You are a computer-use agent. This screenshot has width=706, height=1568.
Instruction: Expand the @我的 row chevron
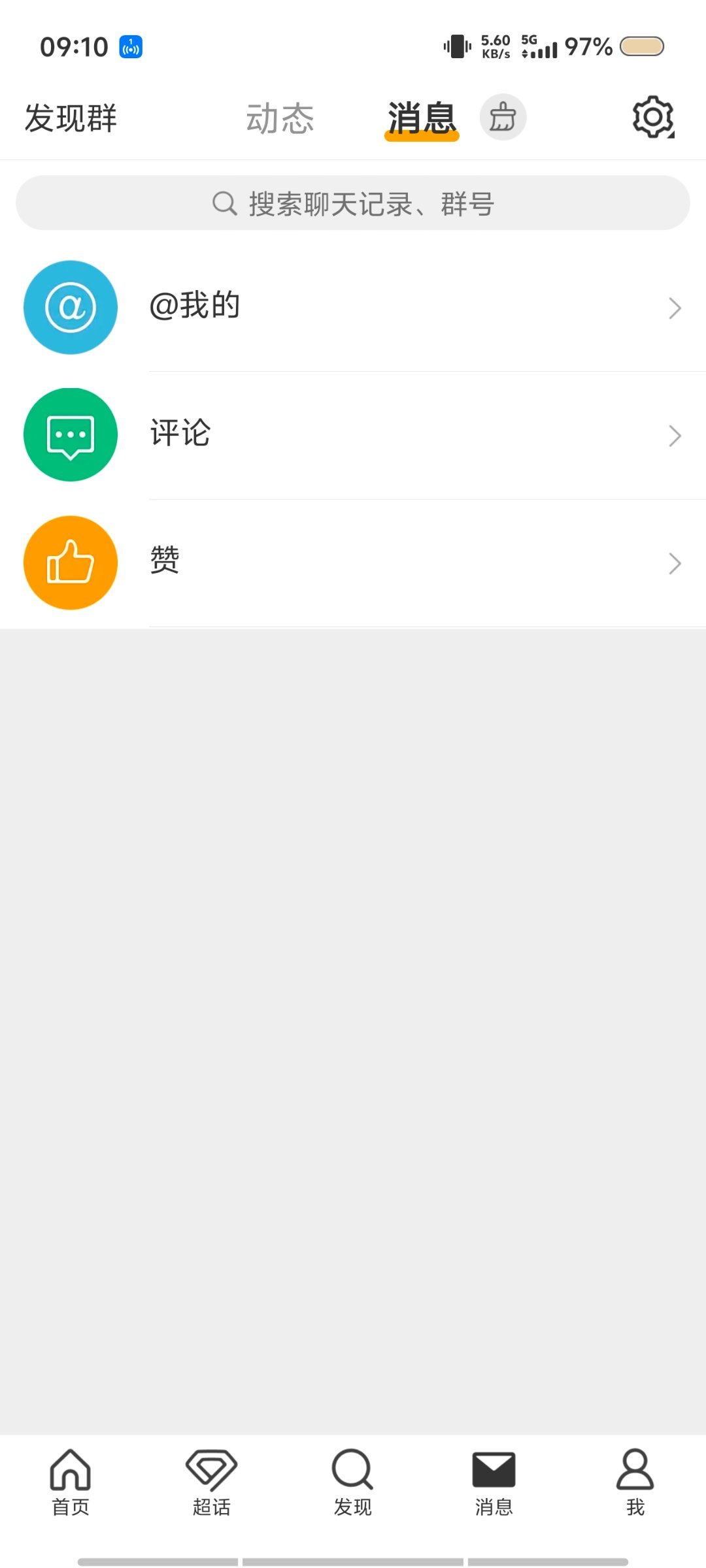[675, 307]
